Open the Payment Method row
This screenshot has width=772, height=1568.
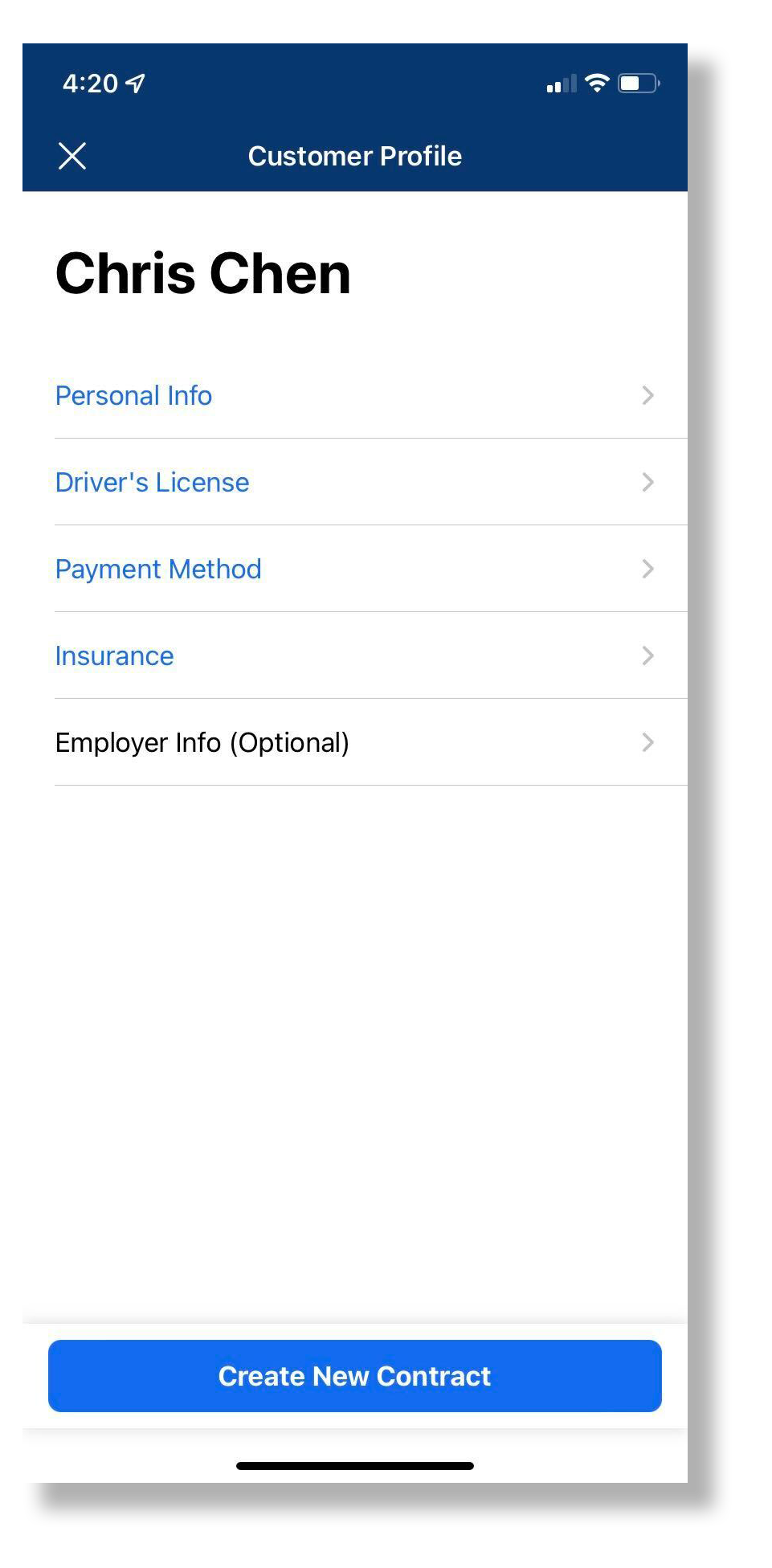tap(355, 569)
